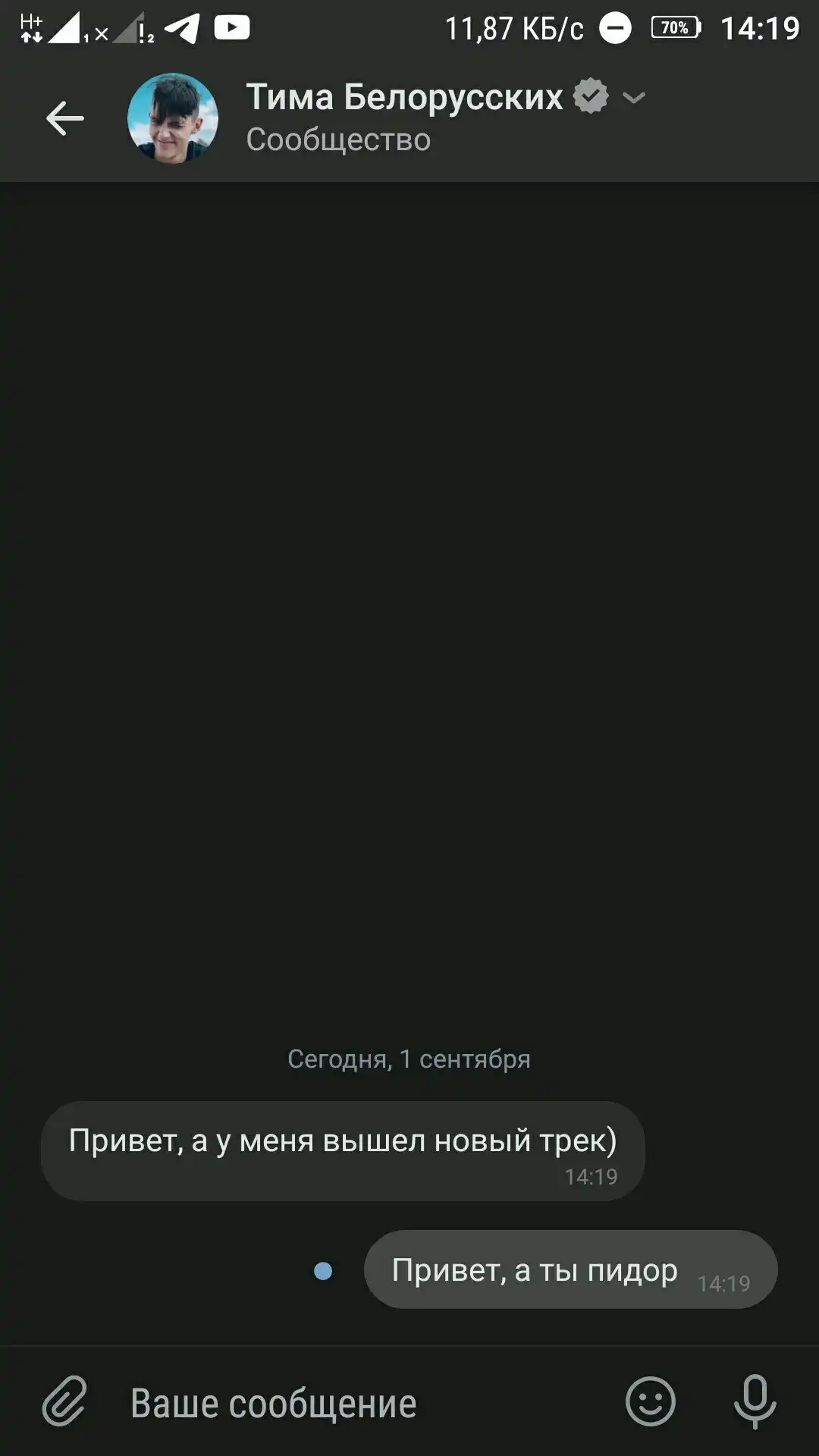819x1456 pixels.
Task: Attach a file with the paperclip
Action: [x=64, y=1401]
